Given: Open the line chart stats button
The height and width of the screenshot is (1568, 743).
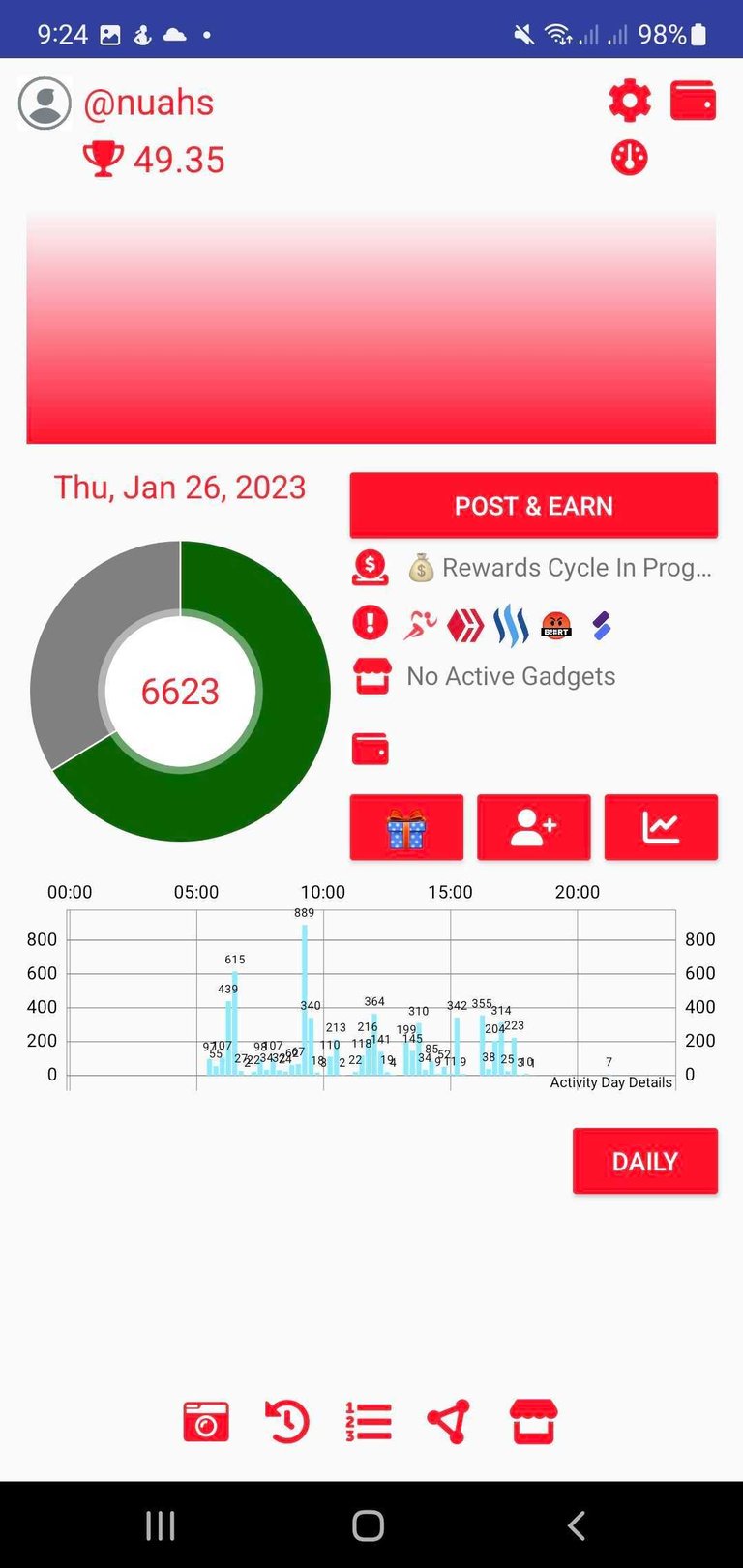Looking at the screenshot, I should click(x=661, y=827).
